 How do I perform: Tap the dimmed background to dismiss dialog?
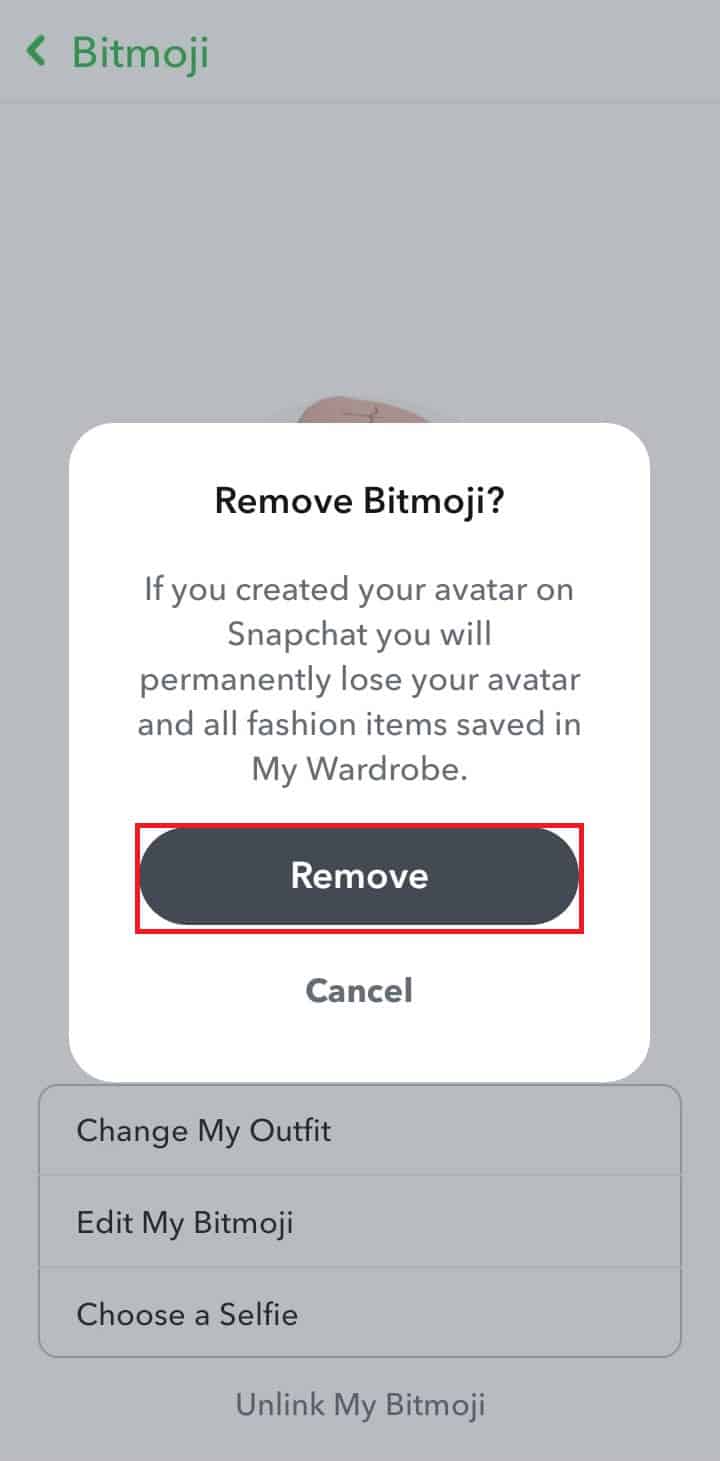tap(360, 250)
